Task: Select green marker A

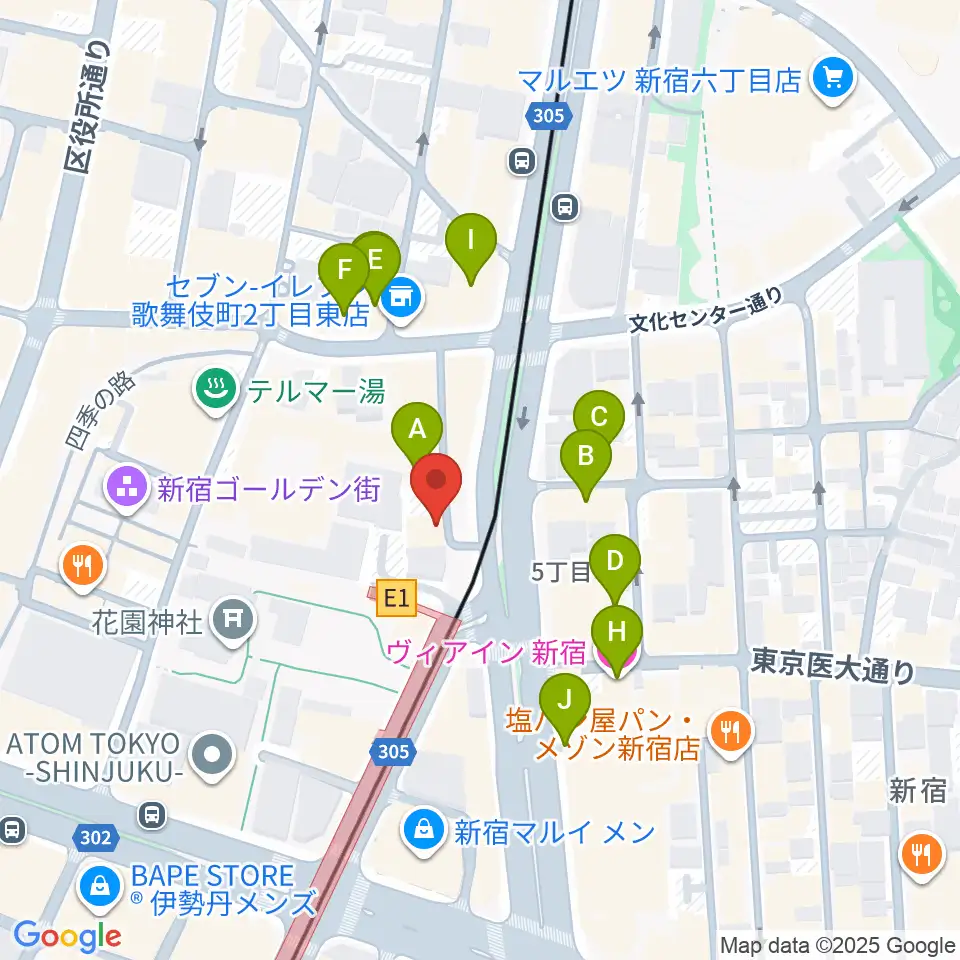Action: [x=417, y=430]
